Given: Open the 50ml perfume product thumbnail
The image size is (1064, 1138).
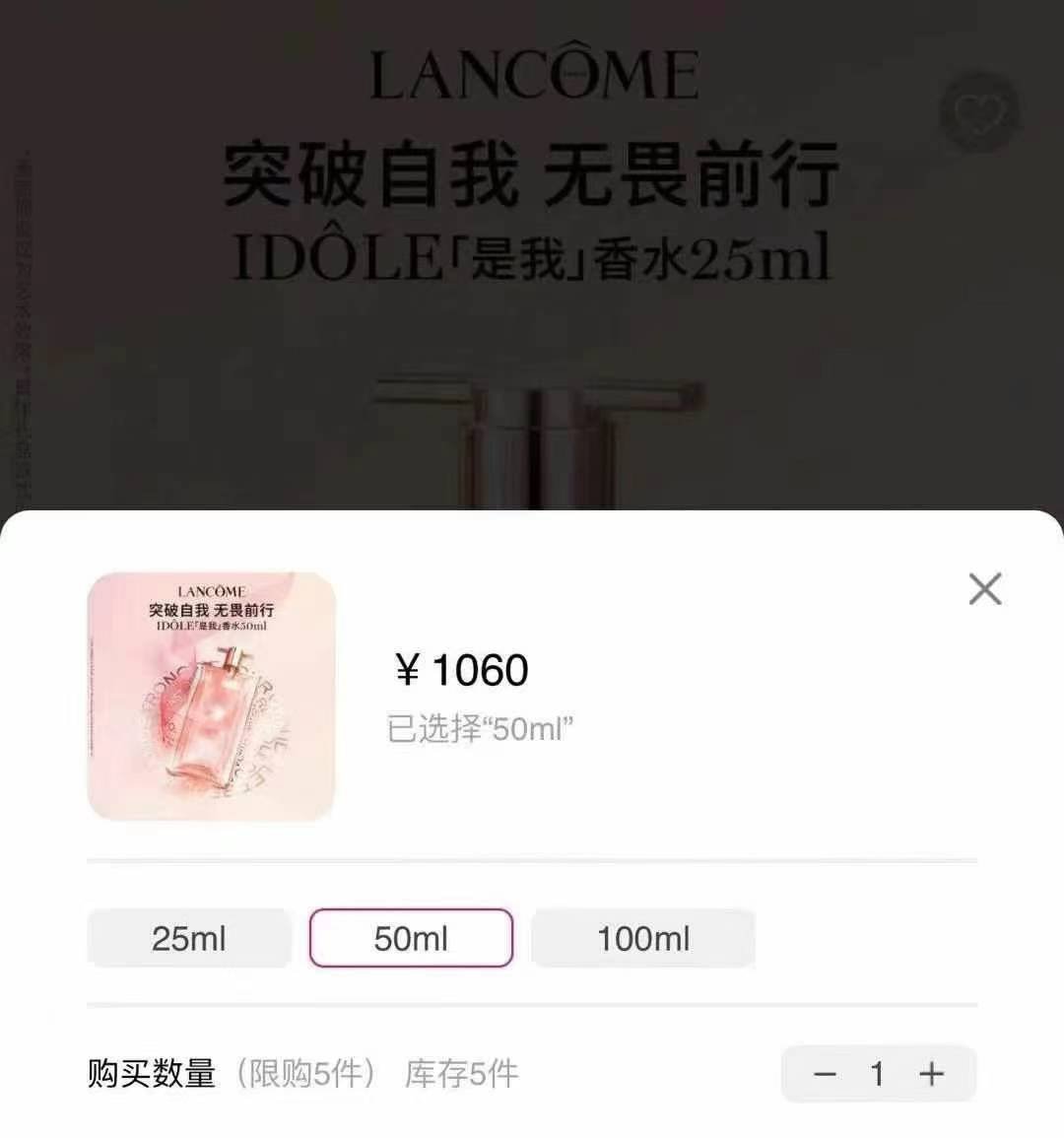Looking at the screenshot, I should click(212, 696).
